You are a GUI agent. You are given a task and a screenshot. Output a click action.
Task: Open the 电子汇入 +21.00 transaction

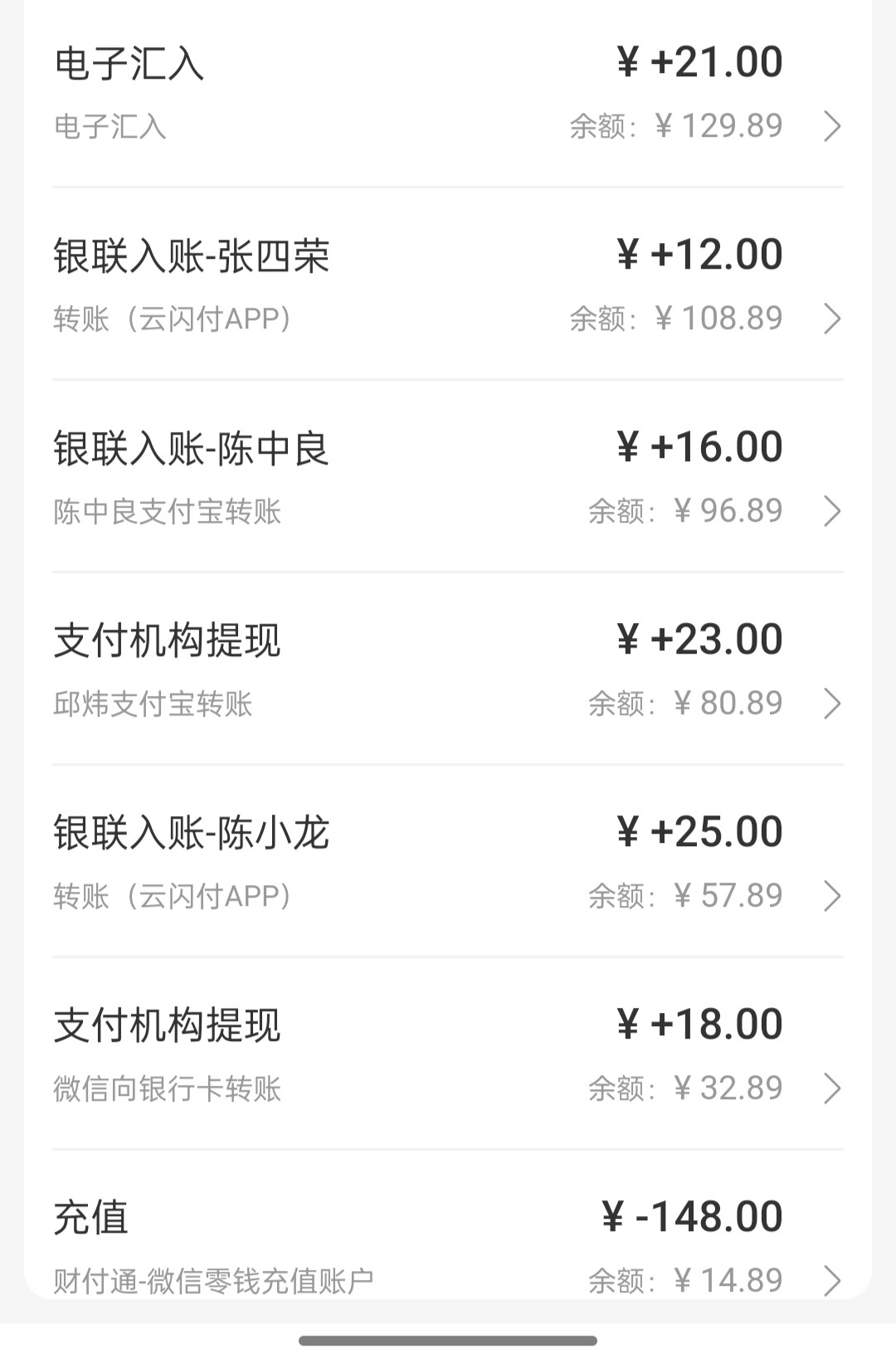[448, 93]
